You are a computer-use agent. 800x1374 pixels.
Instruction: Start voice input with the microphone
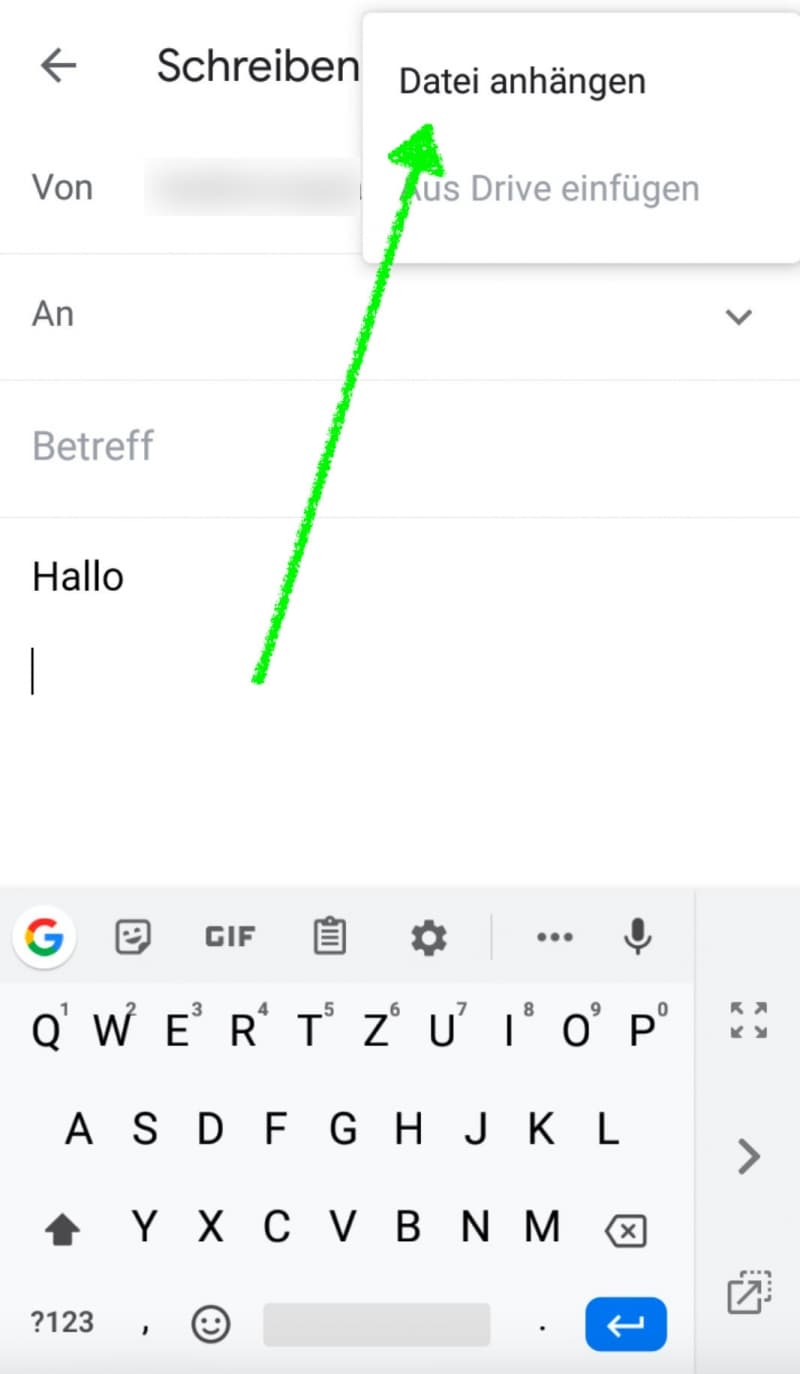(x=638, y=936)
